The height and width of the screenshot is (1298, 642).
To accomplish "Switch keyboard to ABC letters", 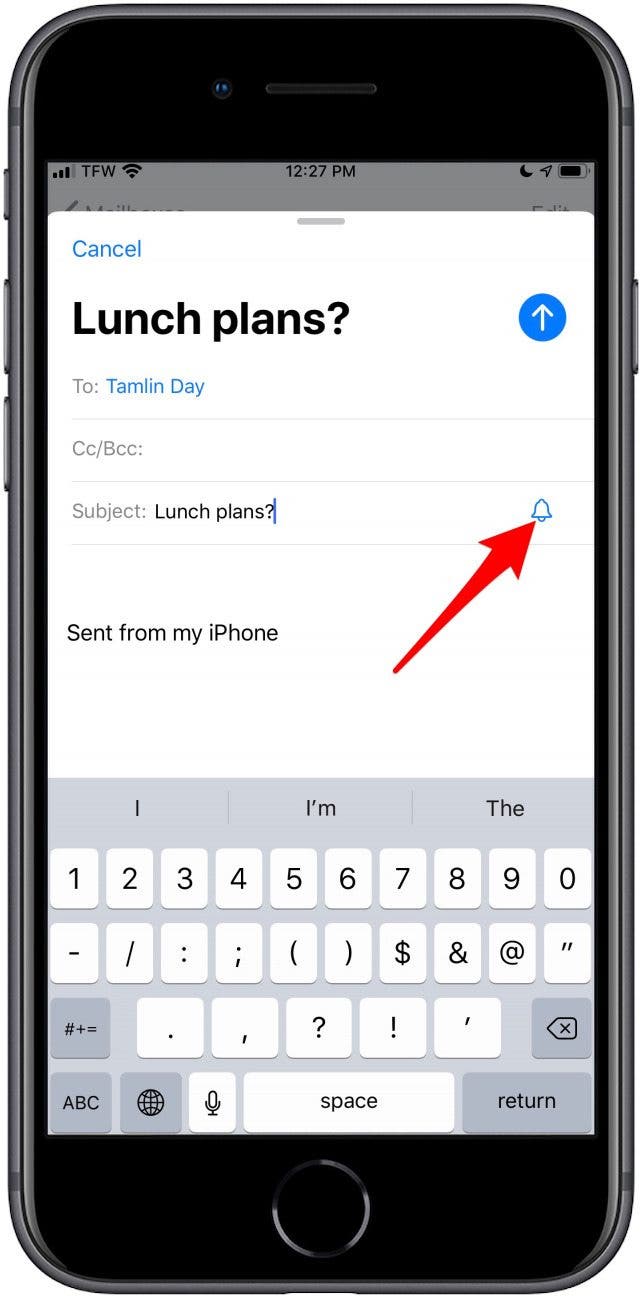I will coord(81,1102).
